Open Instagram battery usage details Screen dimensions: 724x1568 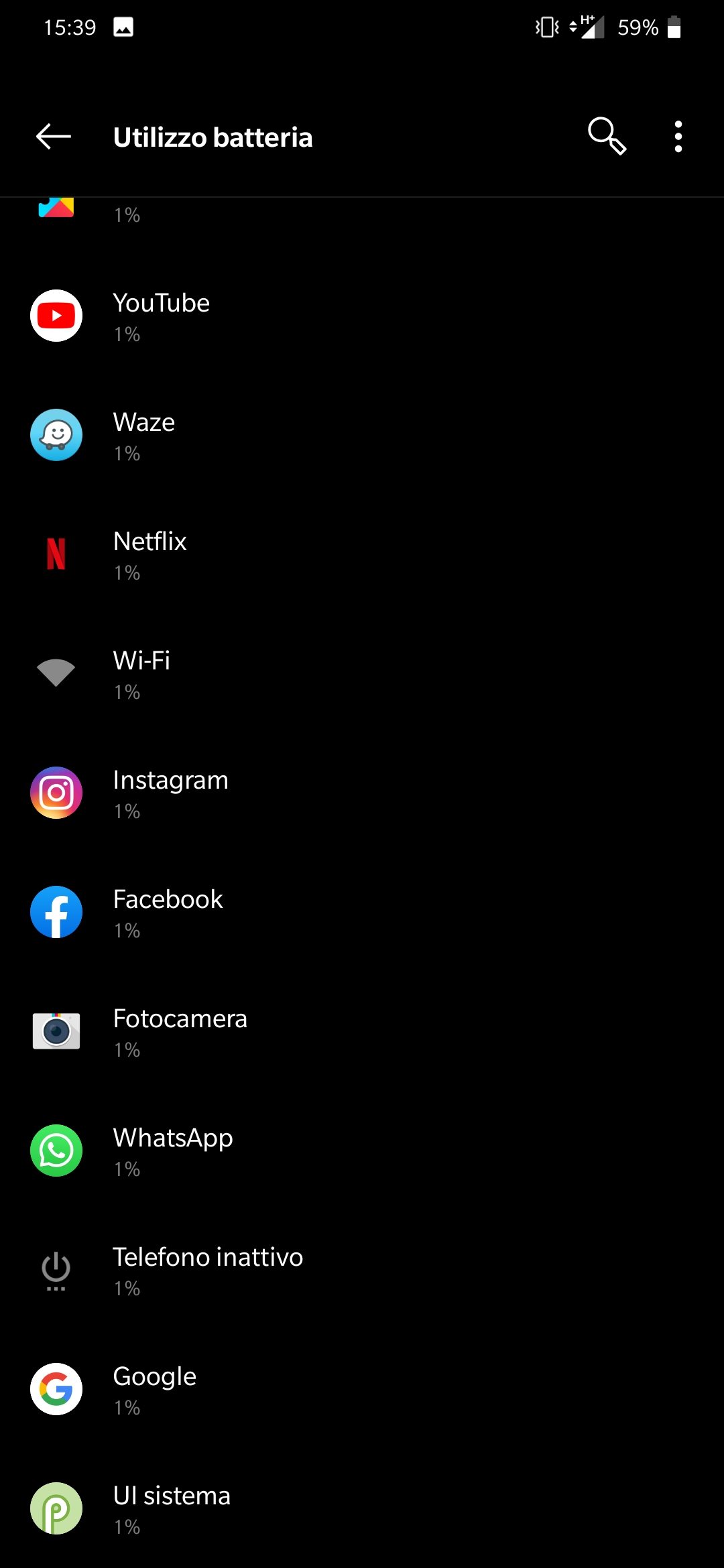click(x=362, y=793)
